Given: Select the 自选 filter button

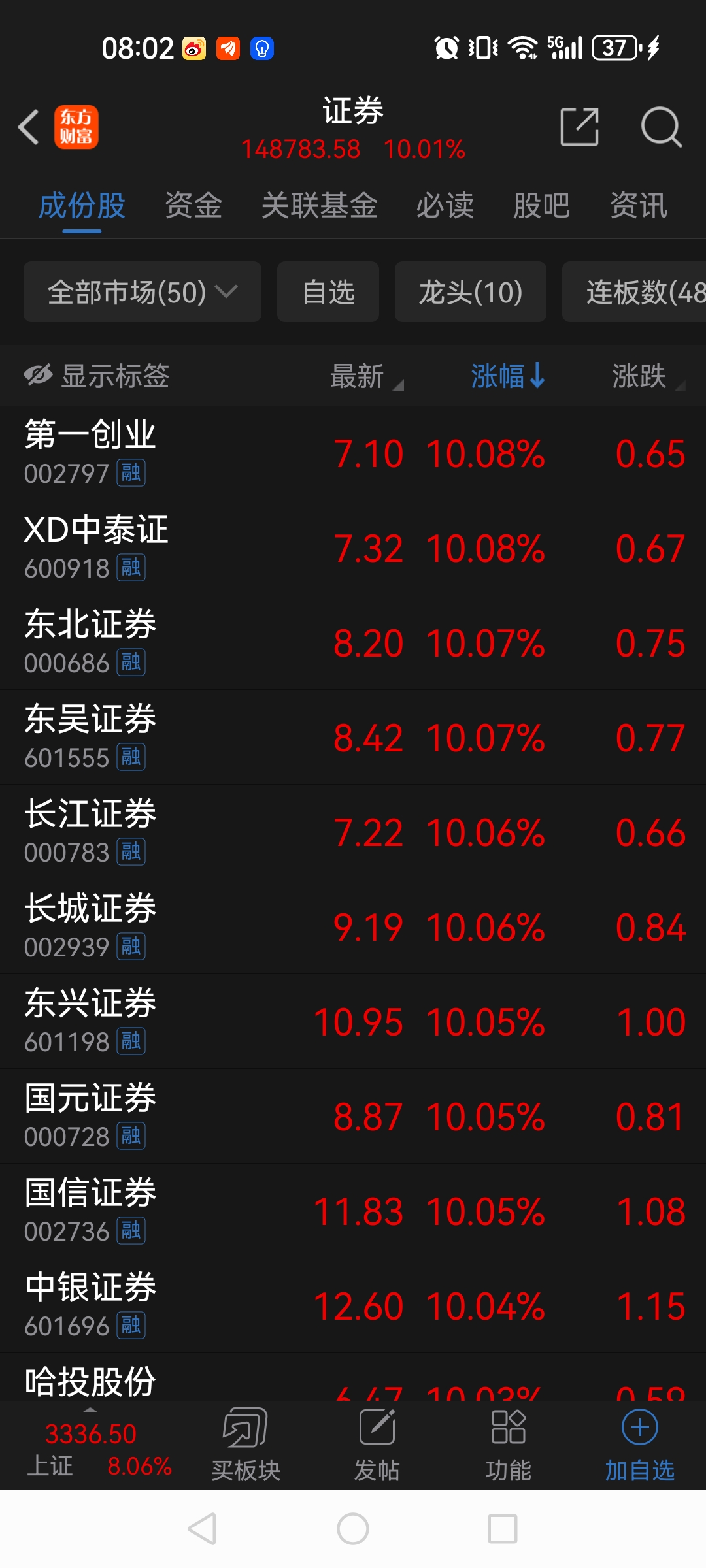Looking at the screenshot, I should coord(328,293).
